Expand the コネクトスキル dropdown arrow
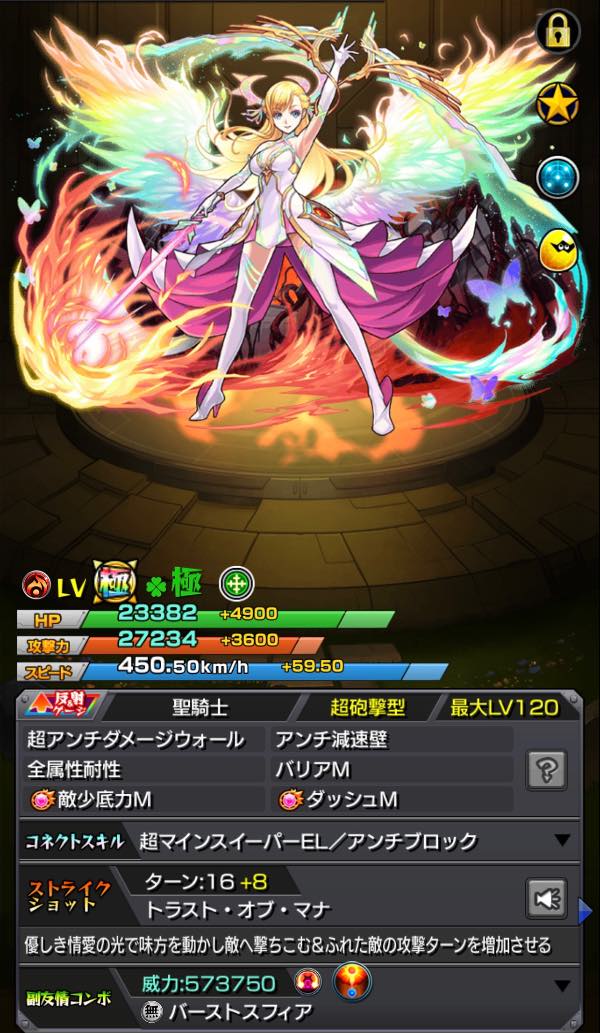Image resolution: width=600 pixels, height=1033 pixels. tap(562, 840)
